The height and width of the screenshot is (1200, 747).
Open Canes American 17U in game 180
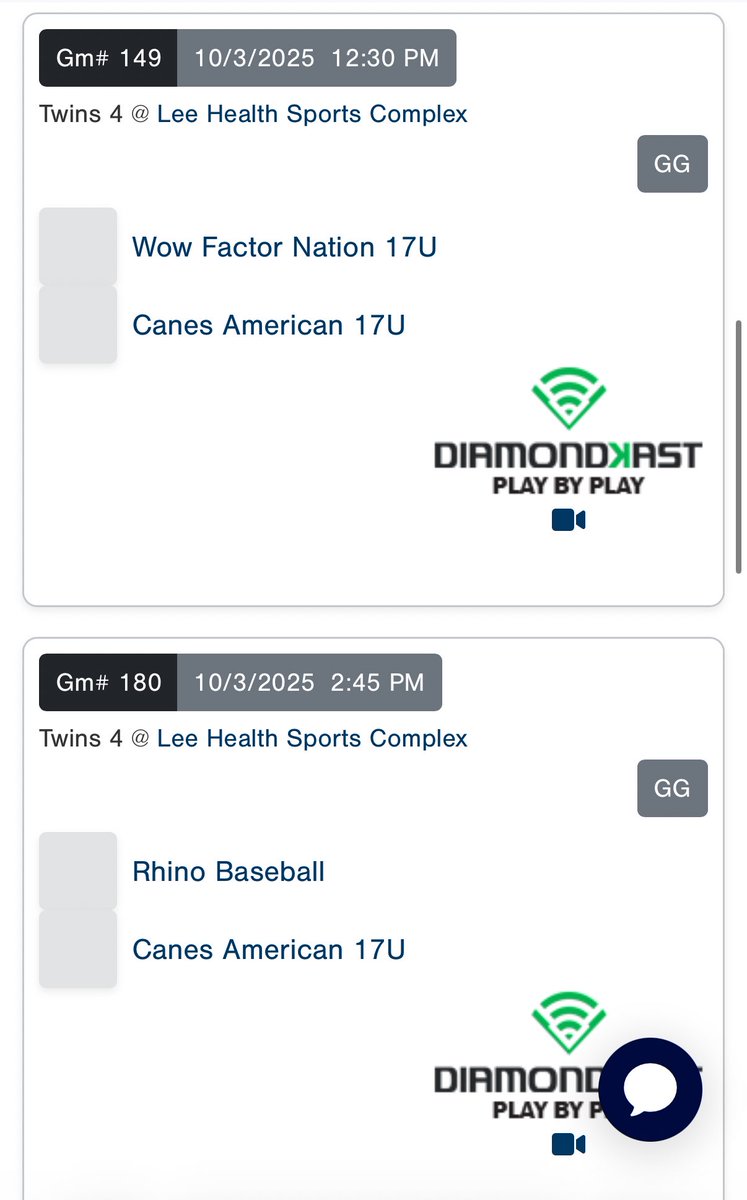[268, 949]
